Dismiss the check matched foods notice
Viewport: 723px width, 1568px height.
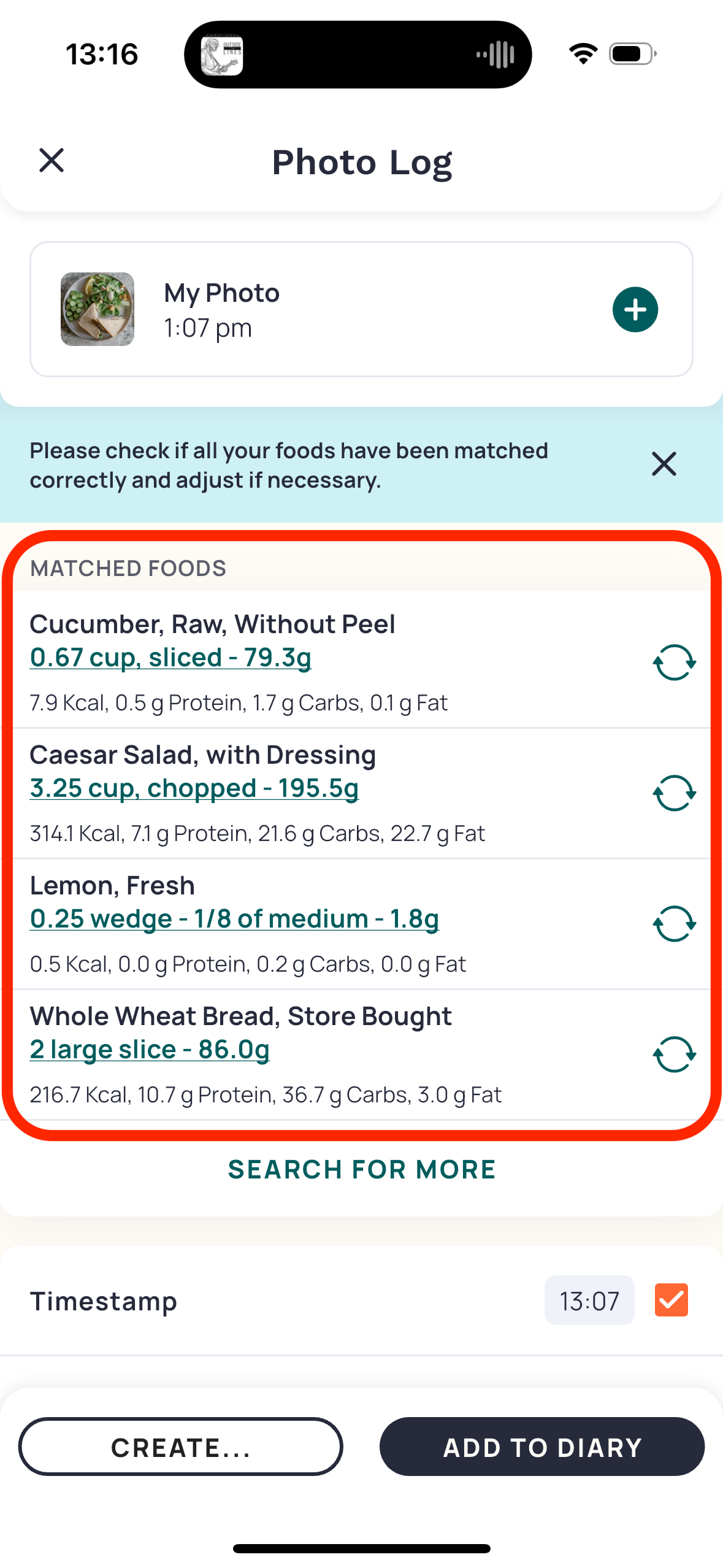664,464
